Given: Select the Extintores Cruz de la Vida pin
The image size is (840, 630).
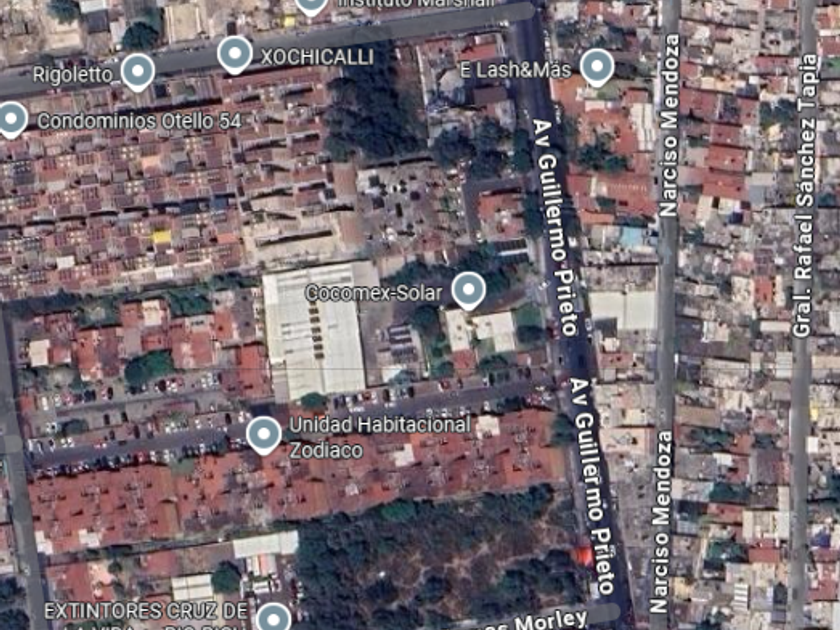Looking at the screenshot, I should tap(273, 617).
